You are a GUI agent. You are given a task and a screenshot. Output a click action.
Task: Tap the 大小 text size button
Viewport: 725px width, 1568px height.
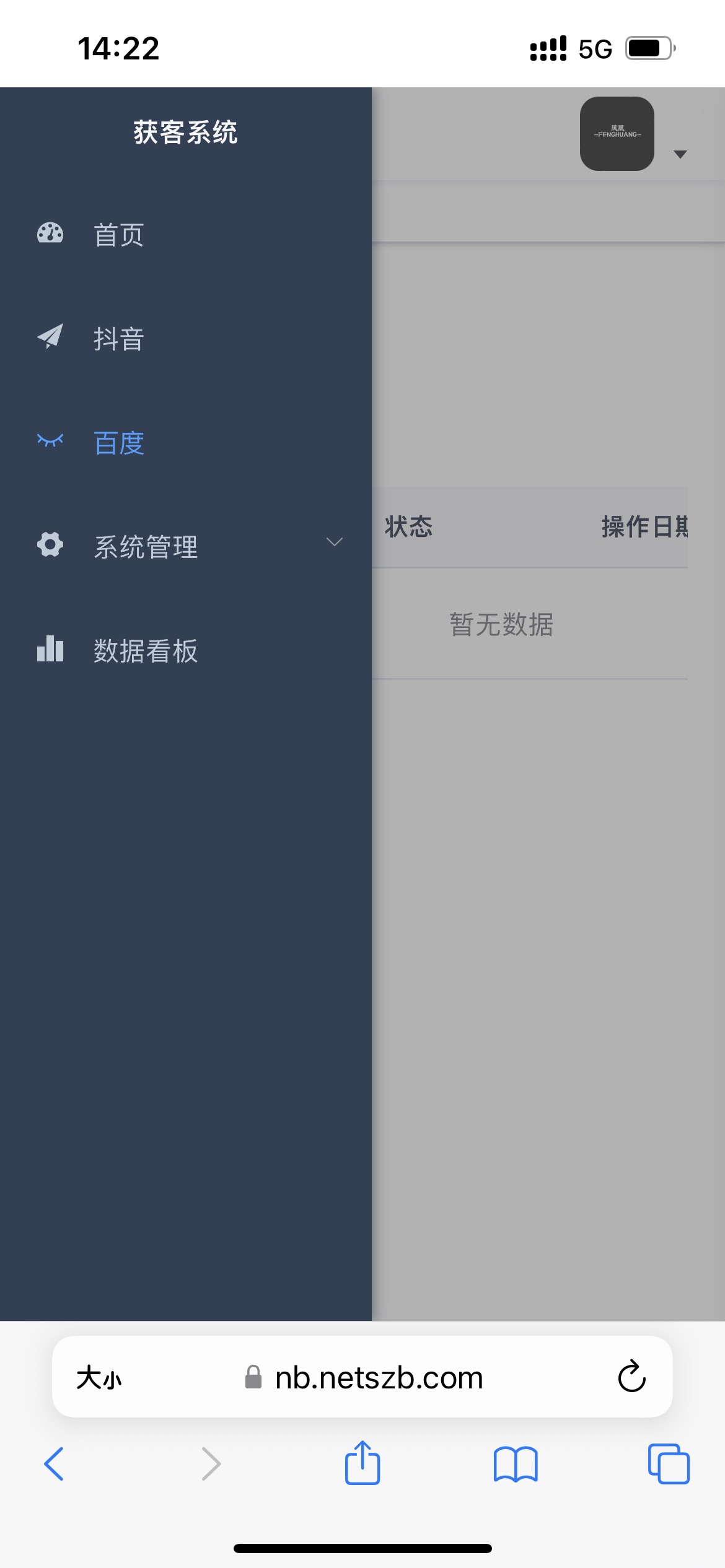[x=99, y=1378]
